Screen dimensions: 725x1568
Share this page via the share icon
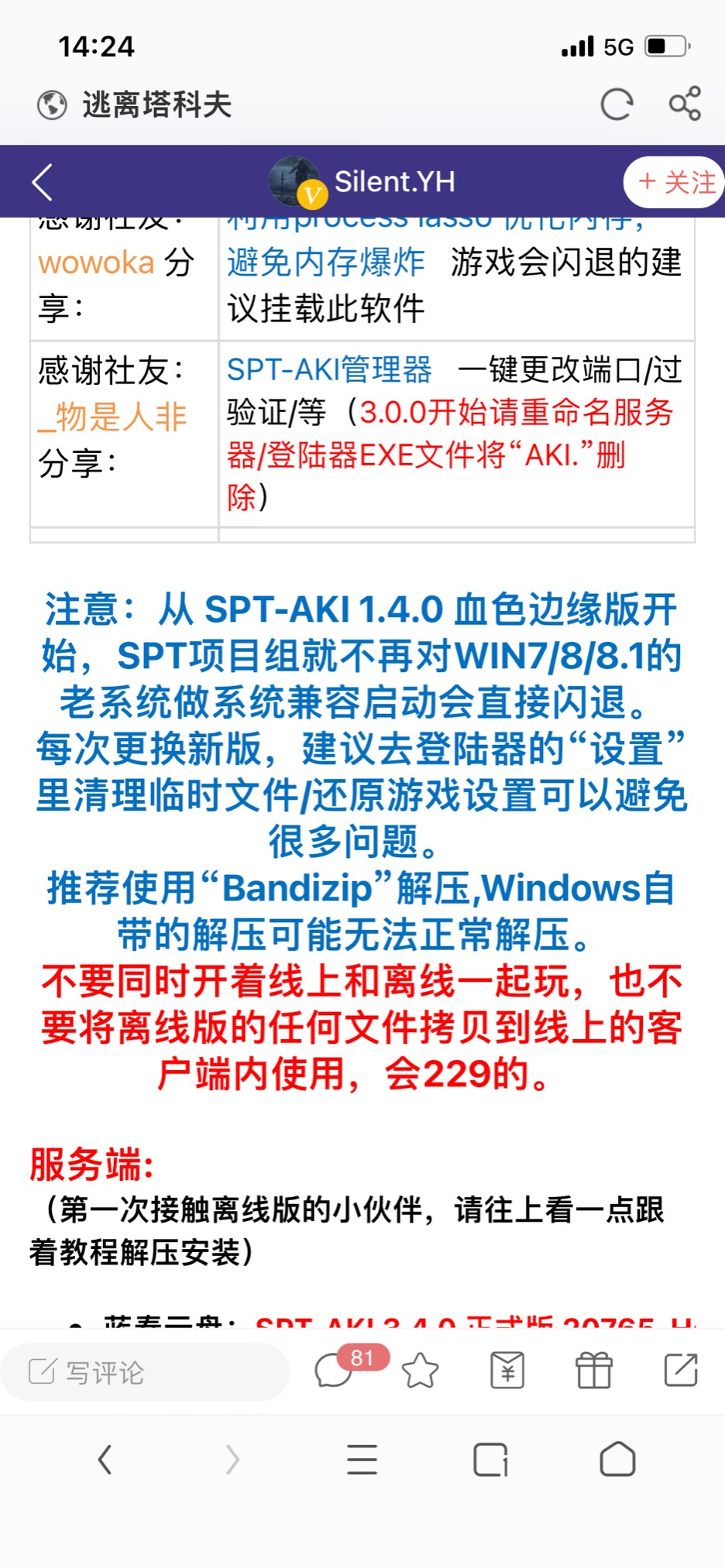coord(685,104)
